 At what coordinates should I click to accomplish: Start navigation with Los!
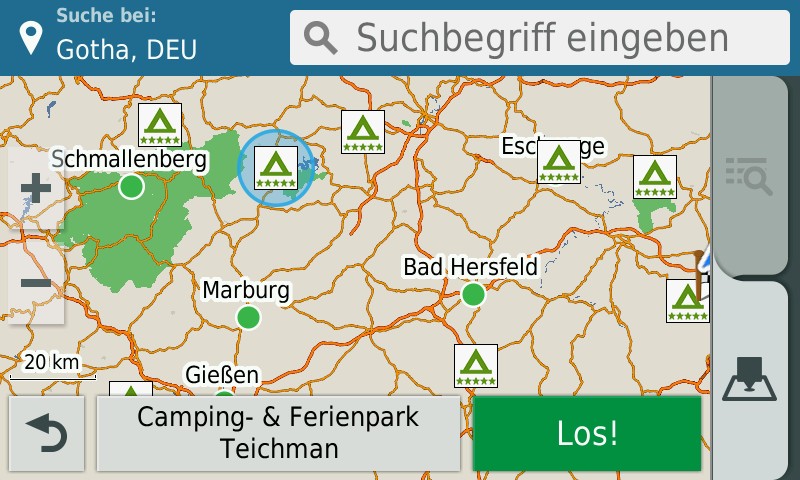pos(587,434)
